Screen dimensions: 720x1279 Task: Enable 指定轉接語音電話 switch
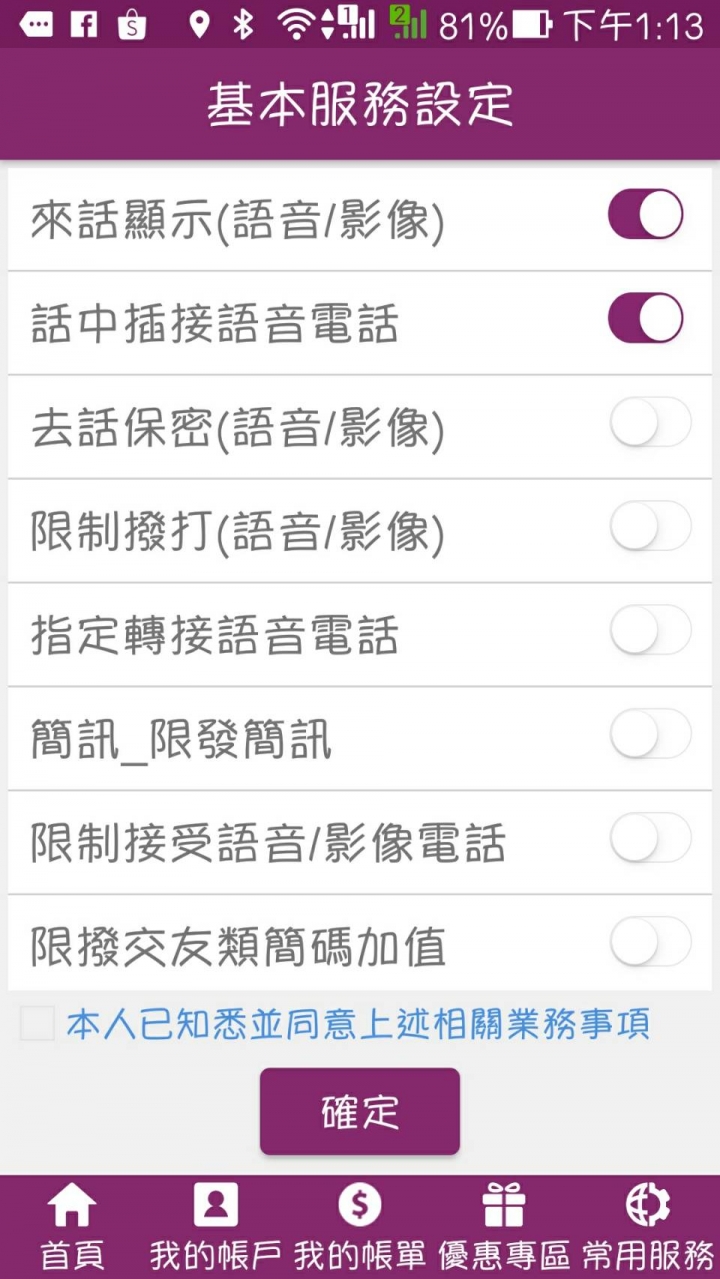(650, 631)
